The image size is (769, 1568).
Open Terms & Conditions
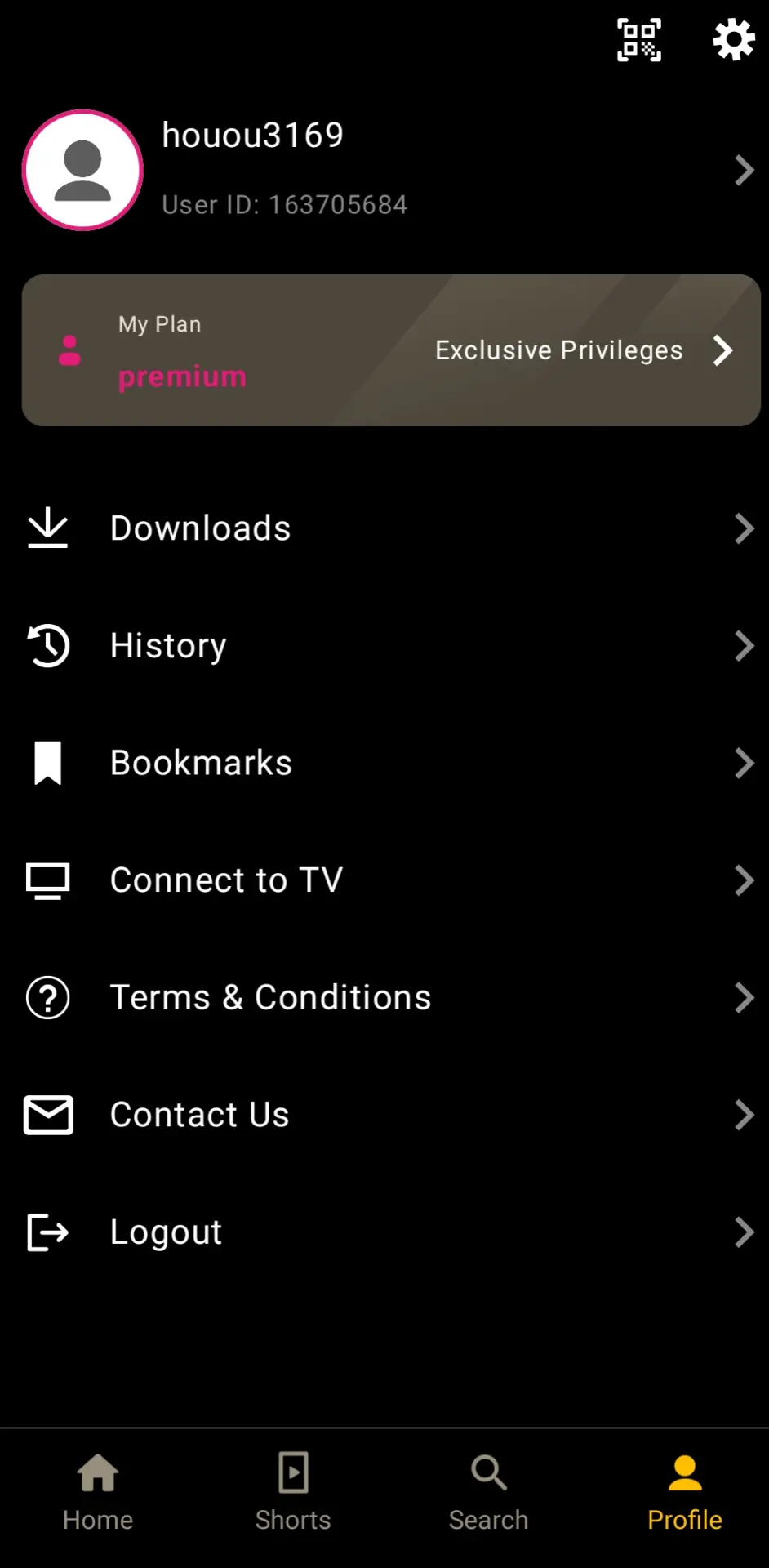[x=384, y=997]
